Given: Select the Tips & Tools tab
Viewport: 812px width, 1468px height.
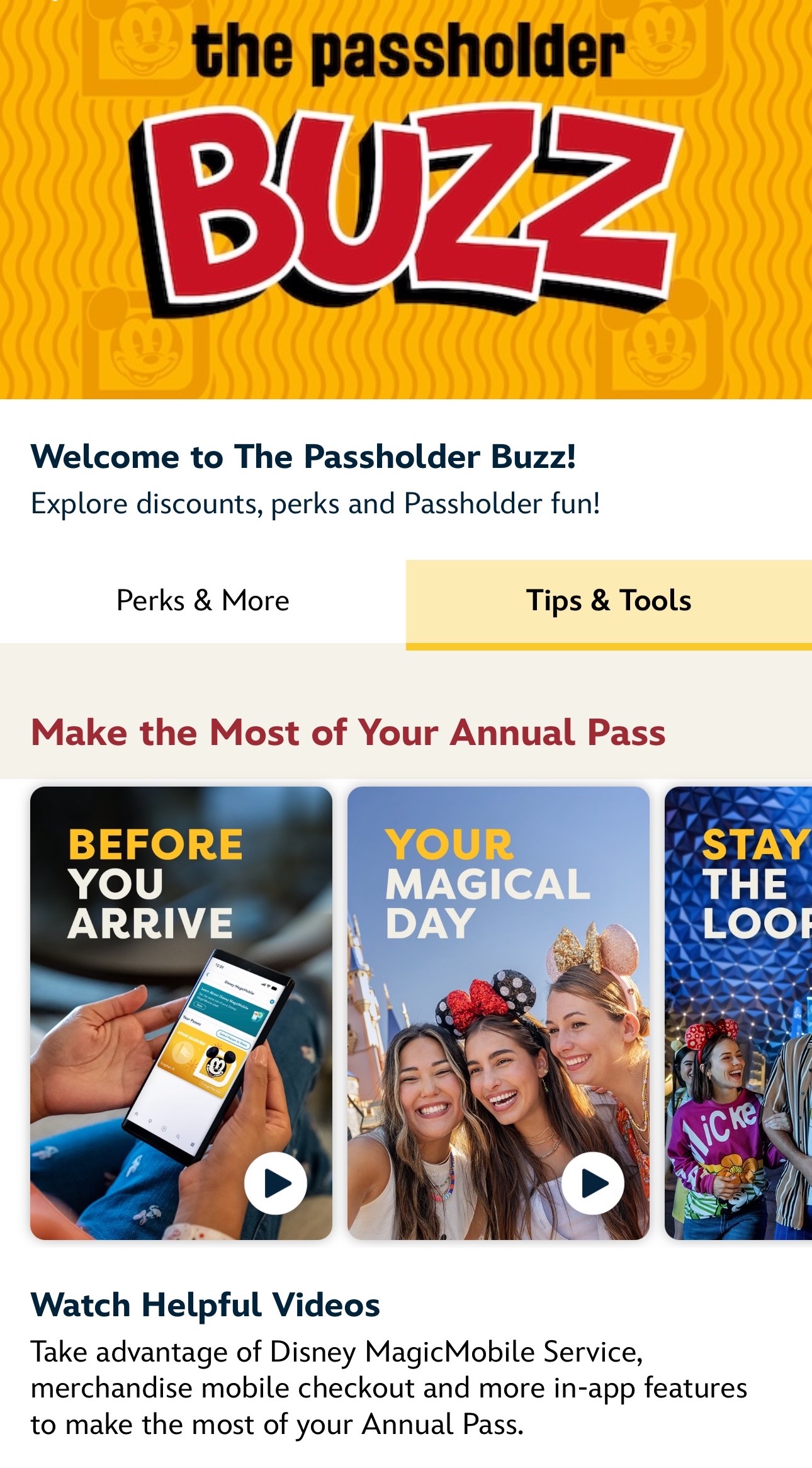Looking at the screenshot, I should point(608,601).
